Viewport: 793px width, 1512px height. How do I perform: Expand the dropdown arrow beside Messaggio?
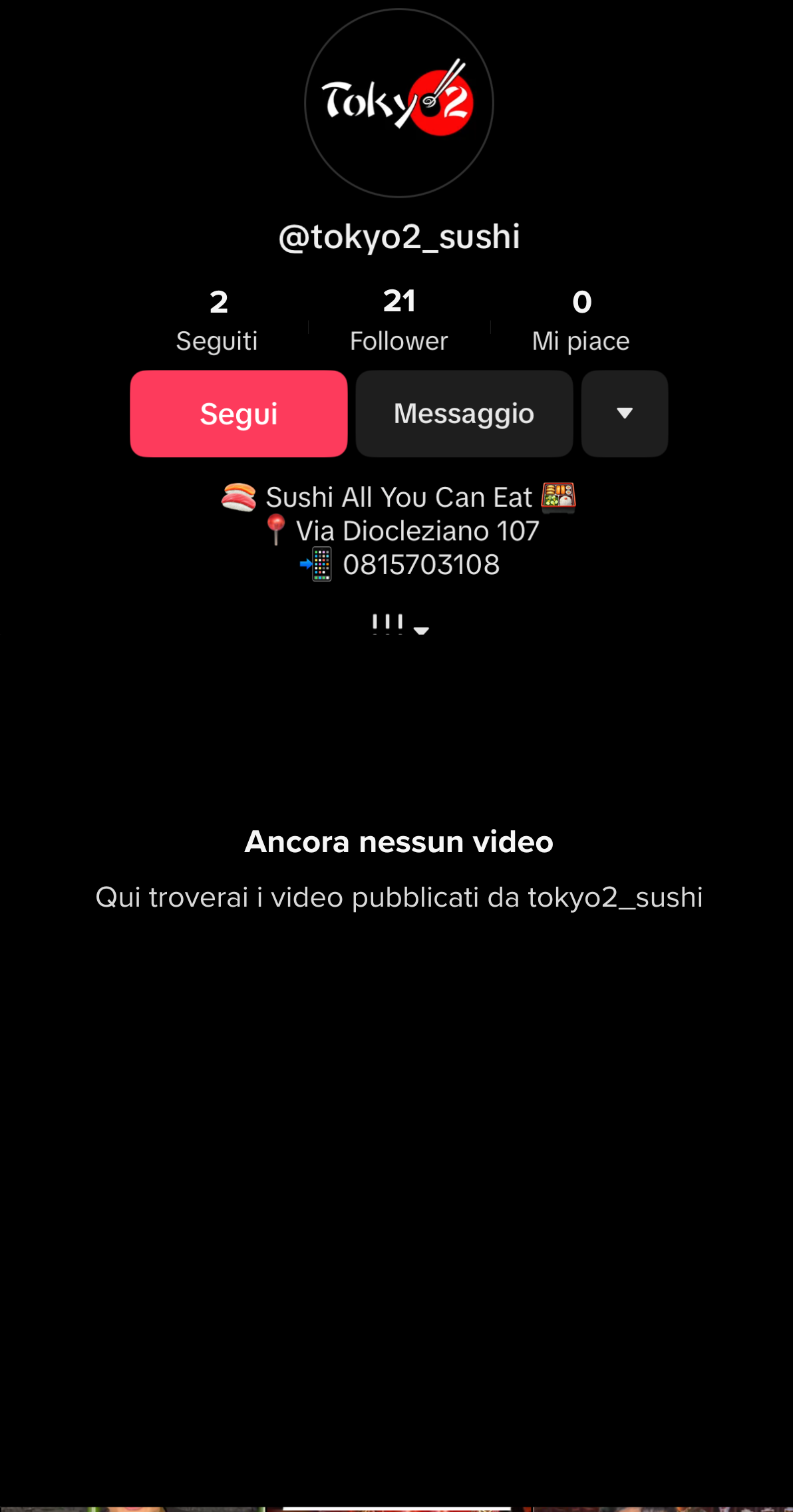tap(623, 413)
